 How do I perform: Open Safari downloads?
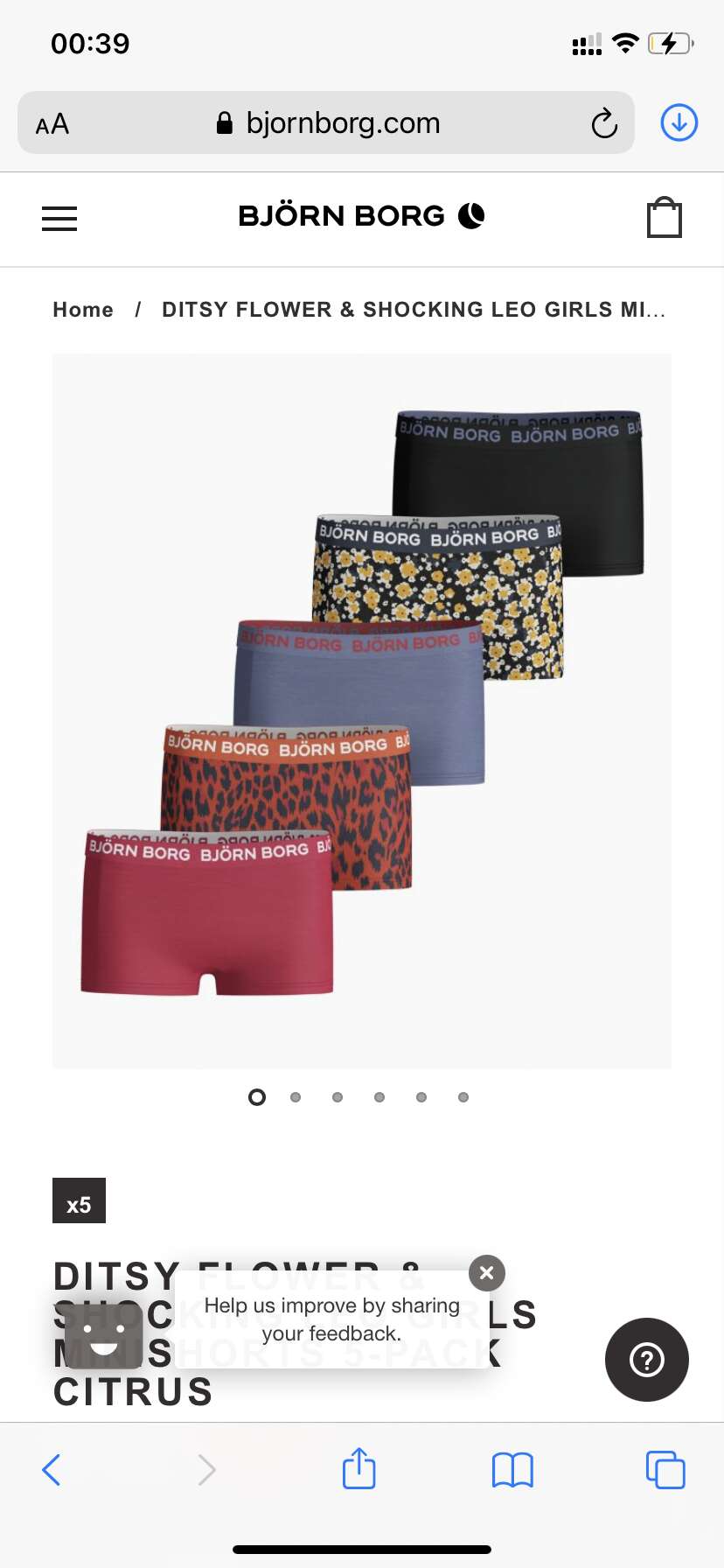point(679,122)
